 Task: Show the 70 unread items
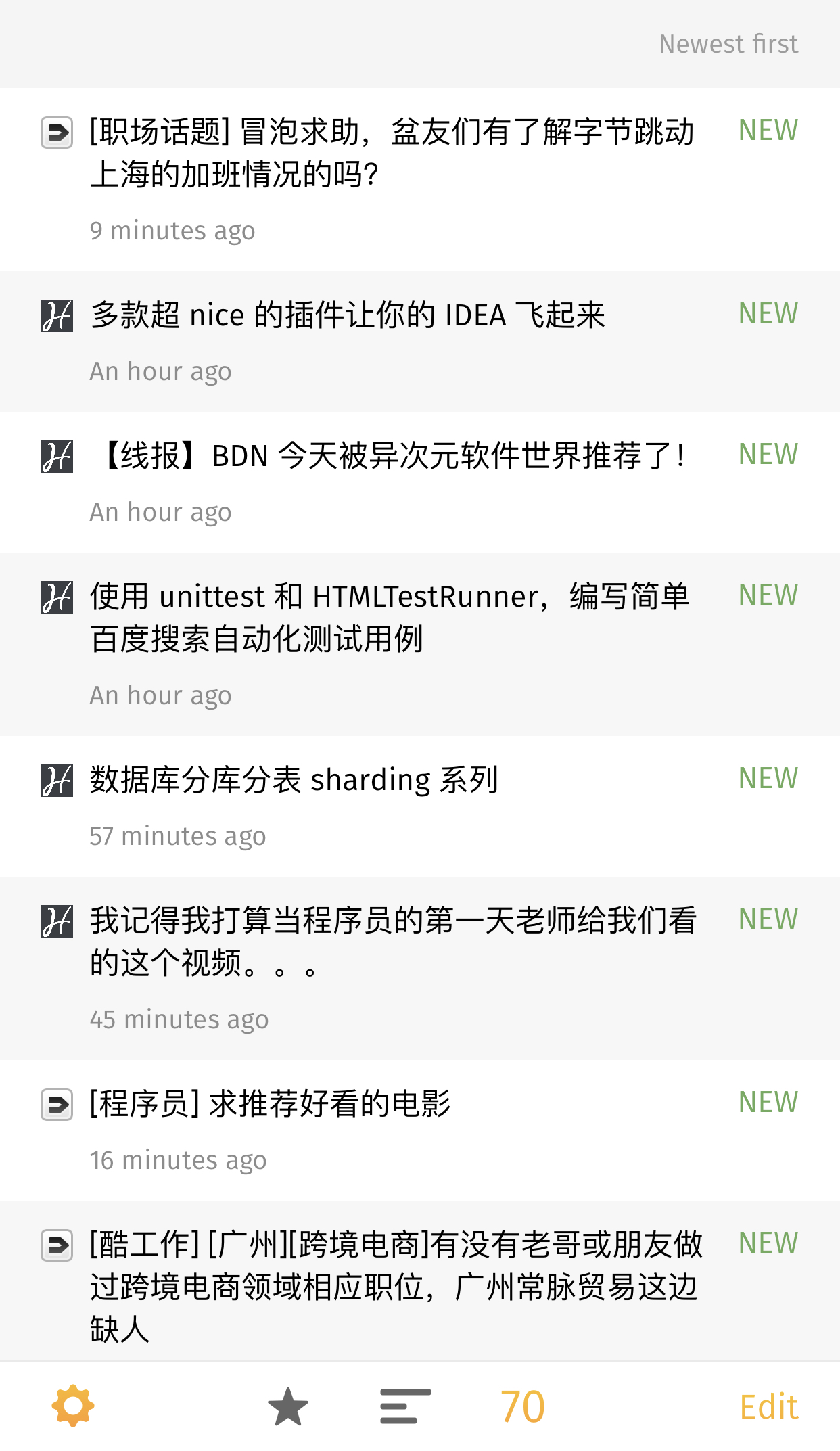pos(522,1406)
